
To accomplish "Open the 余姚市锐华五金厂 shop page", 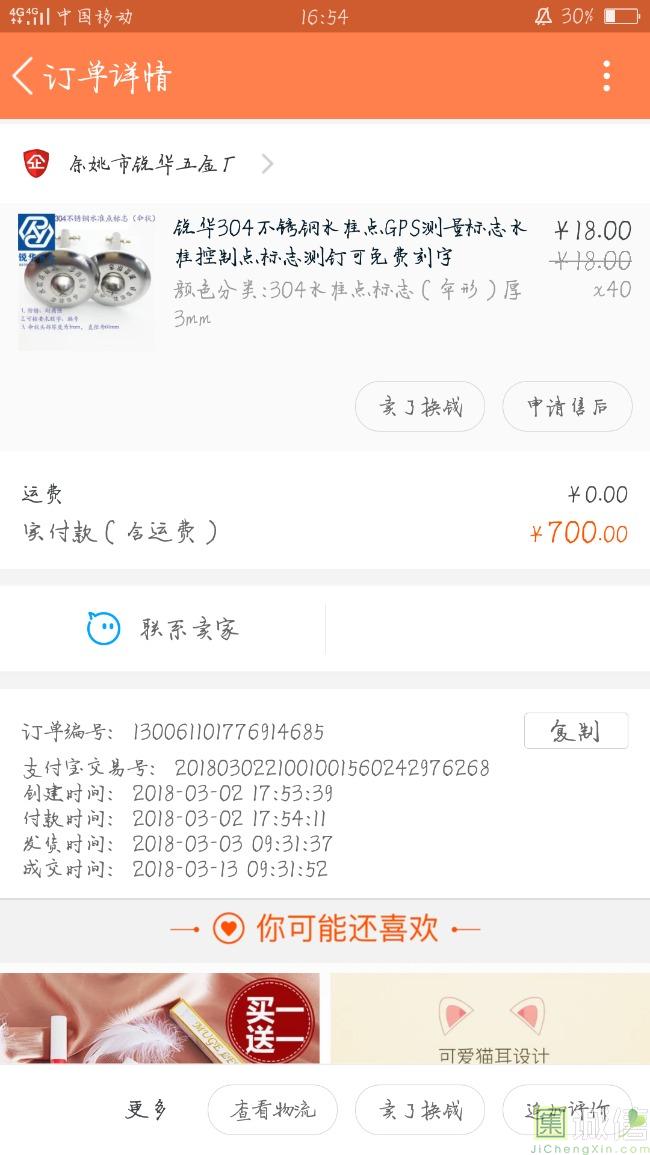I will tap(150, 164).
